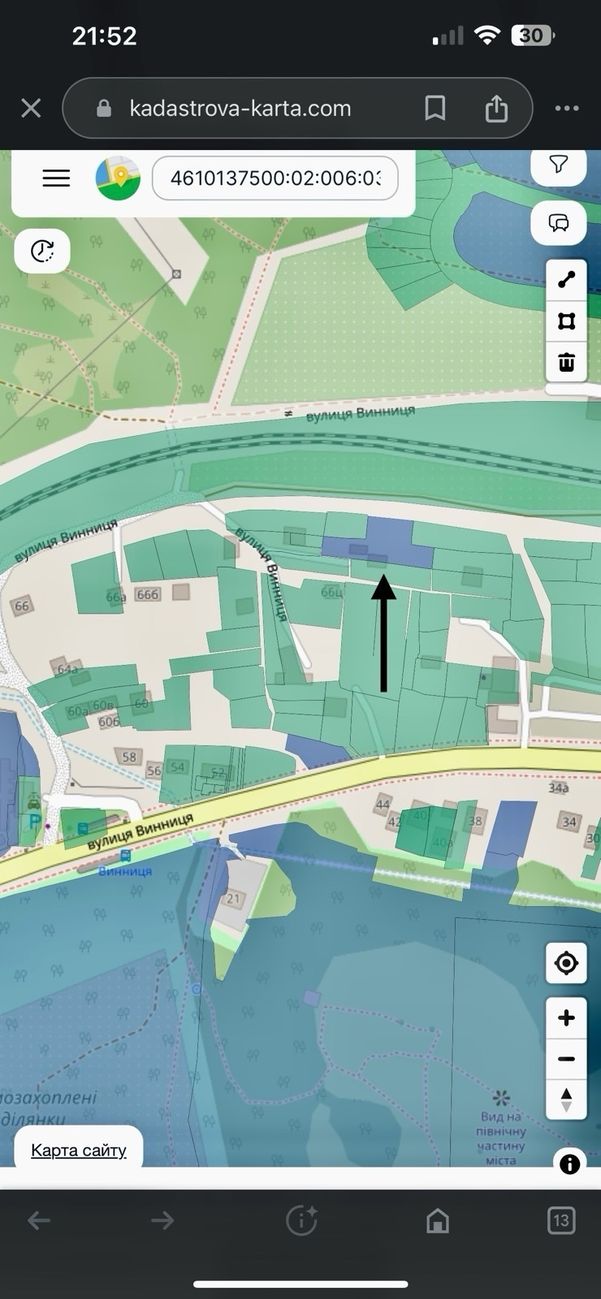This screenshot has width=601, height=1299.
Task: Center map on my location
Action: pyautogui.click(x=566, y=963)
